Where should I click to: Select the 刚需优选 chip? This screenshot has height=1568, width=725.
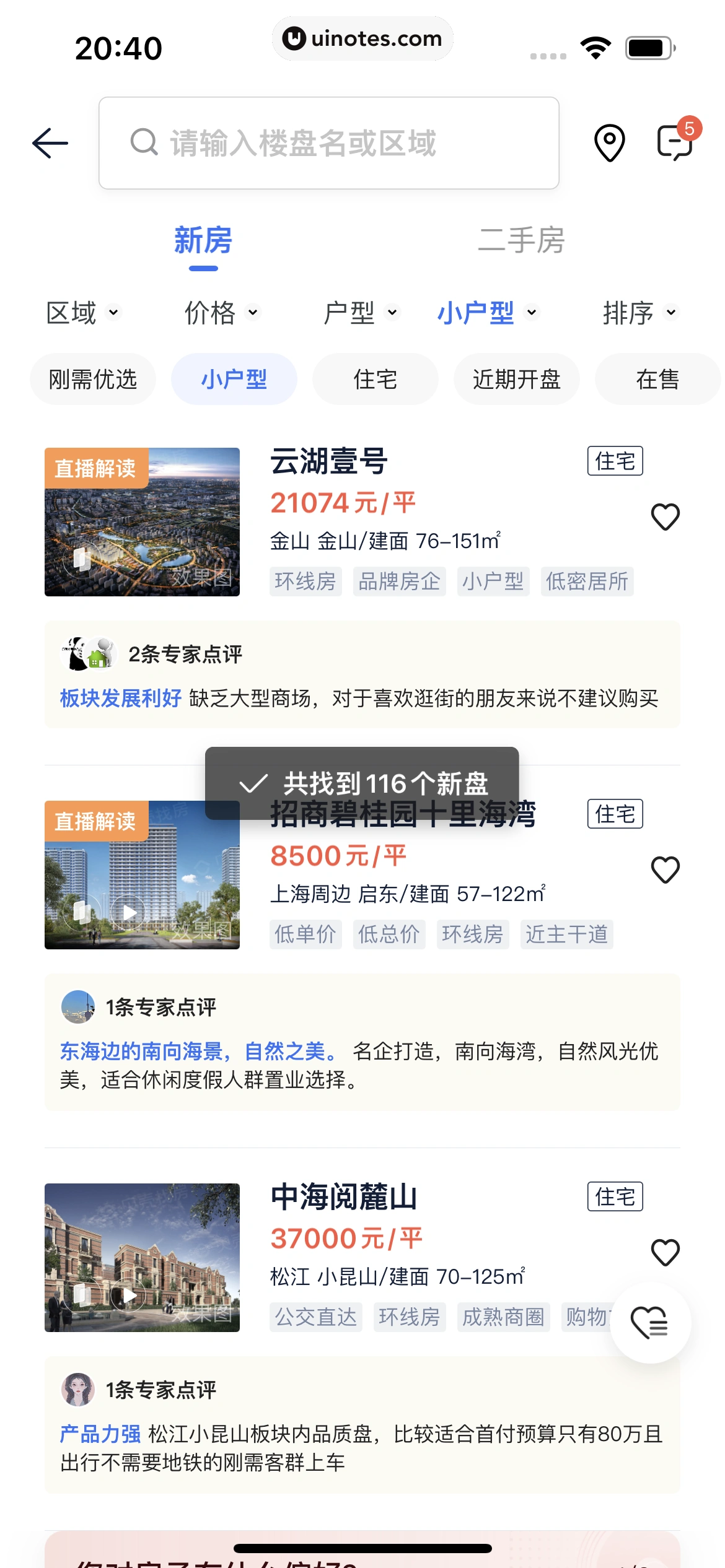(93, 379)
